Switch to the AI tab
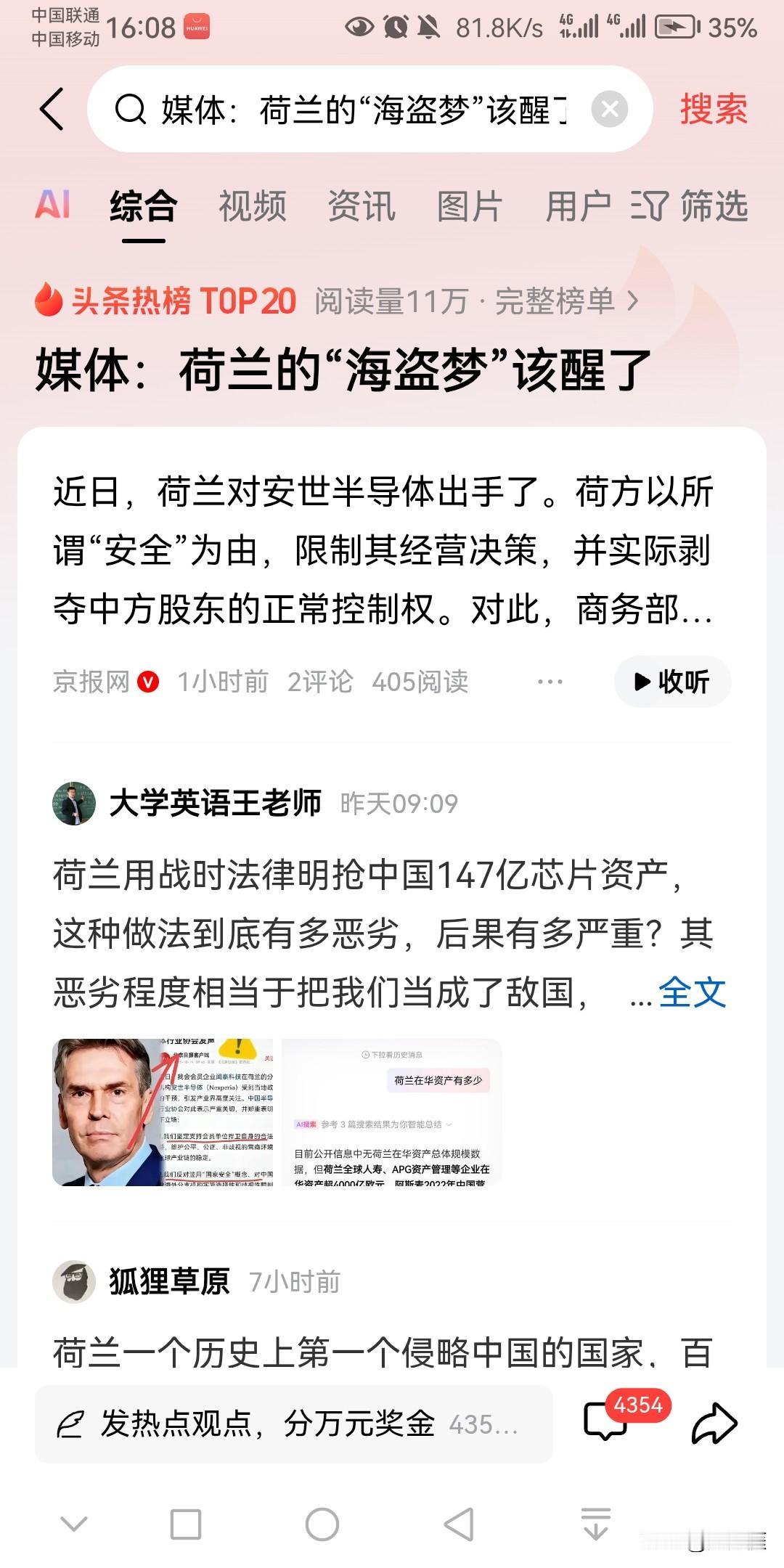Screen dimensions: 784x1568 click(x=53, y=205)
